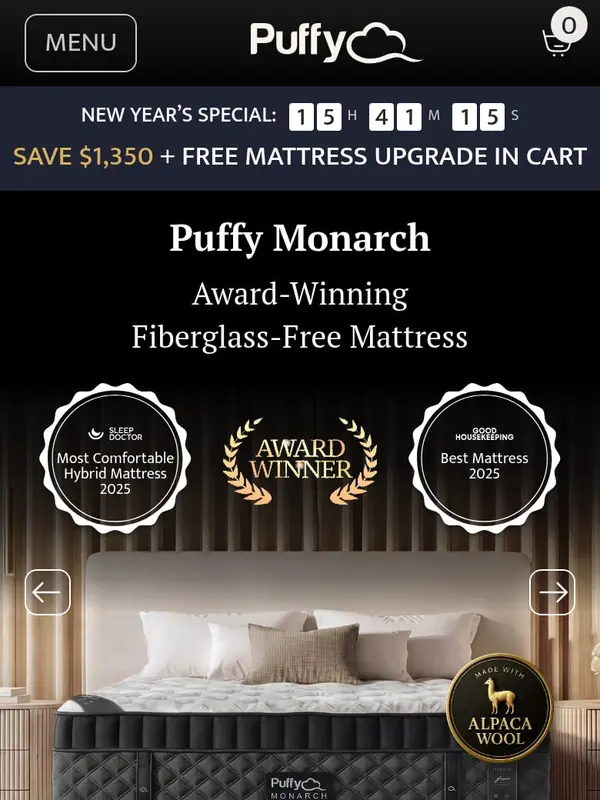The height and width of the screenshot is (800, 600).
Task: Advance to the next carousel slide
Action: click(x=552, y=592)
